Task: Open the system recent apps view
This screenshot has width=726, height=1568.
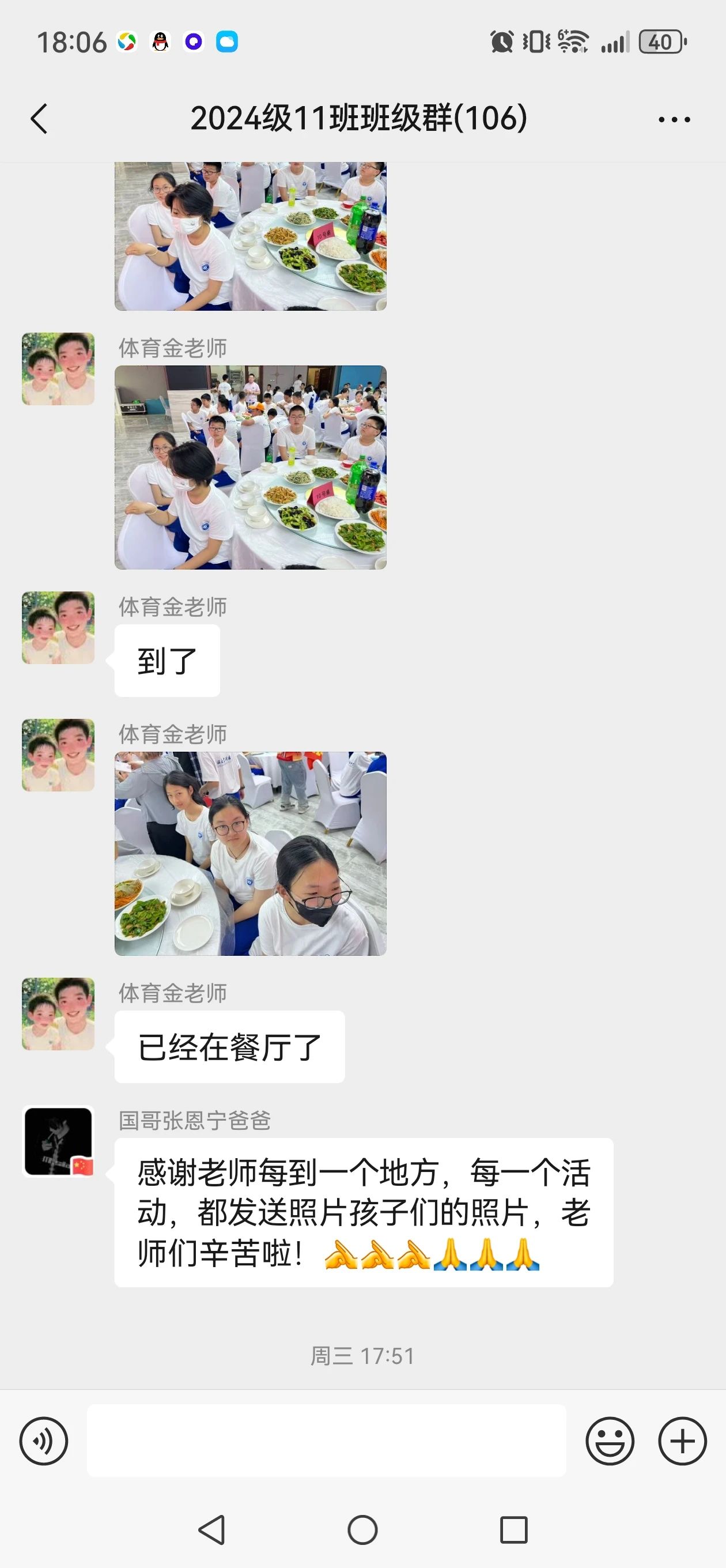Action: 513,1529
